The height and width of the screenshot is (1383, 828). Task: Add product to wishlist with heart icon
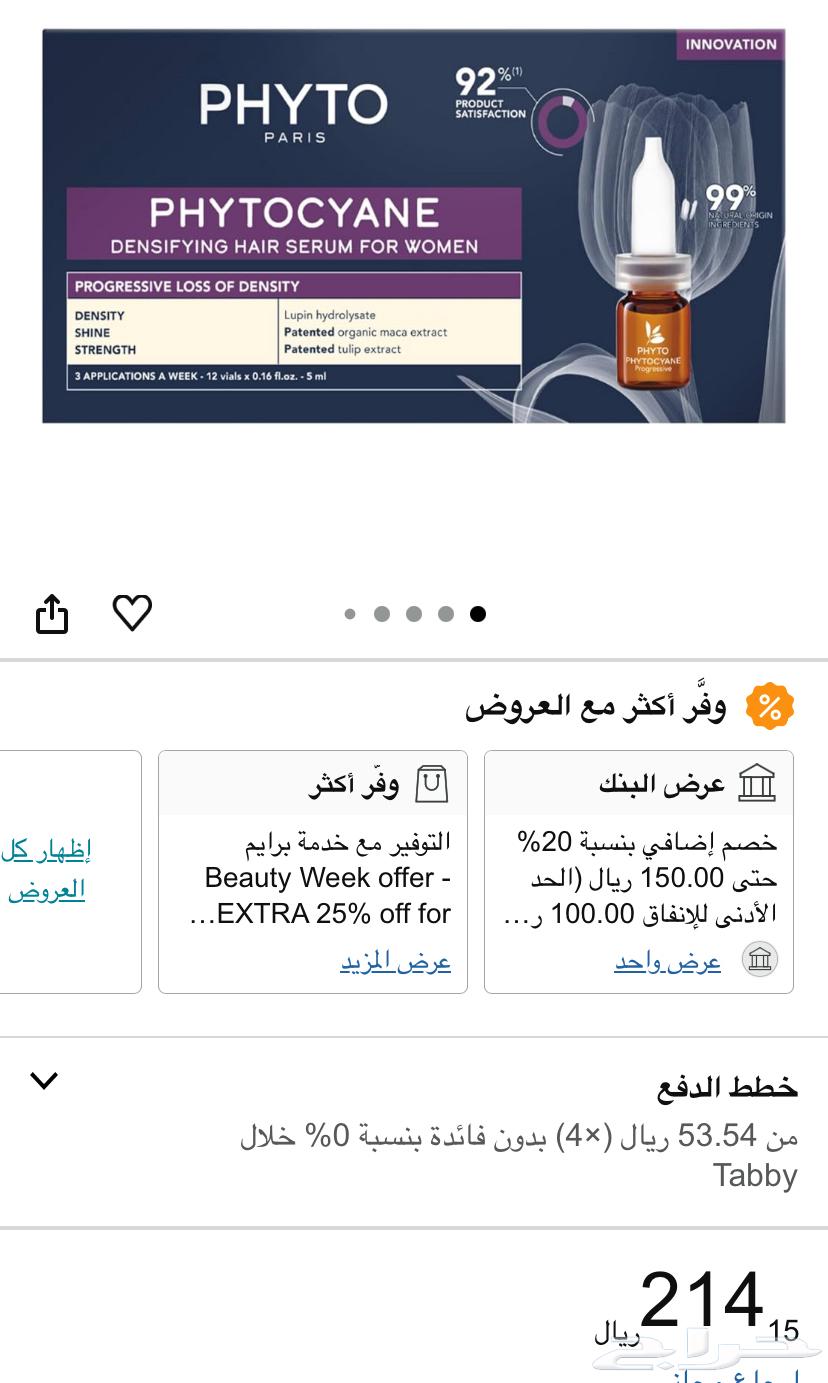(132, 612)
